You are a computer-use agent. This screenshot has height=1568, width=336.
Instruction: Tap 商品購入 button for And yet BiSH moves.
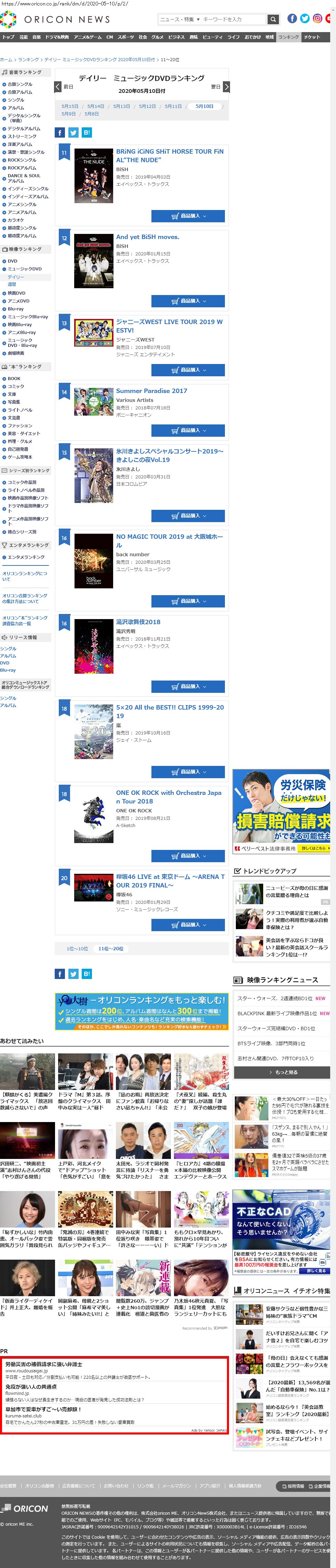tap(188, 301)
